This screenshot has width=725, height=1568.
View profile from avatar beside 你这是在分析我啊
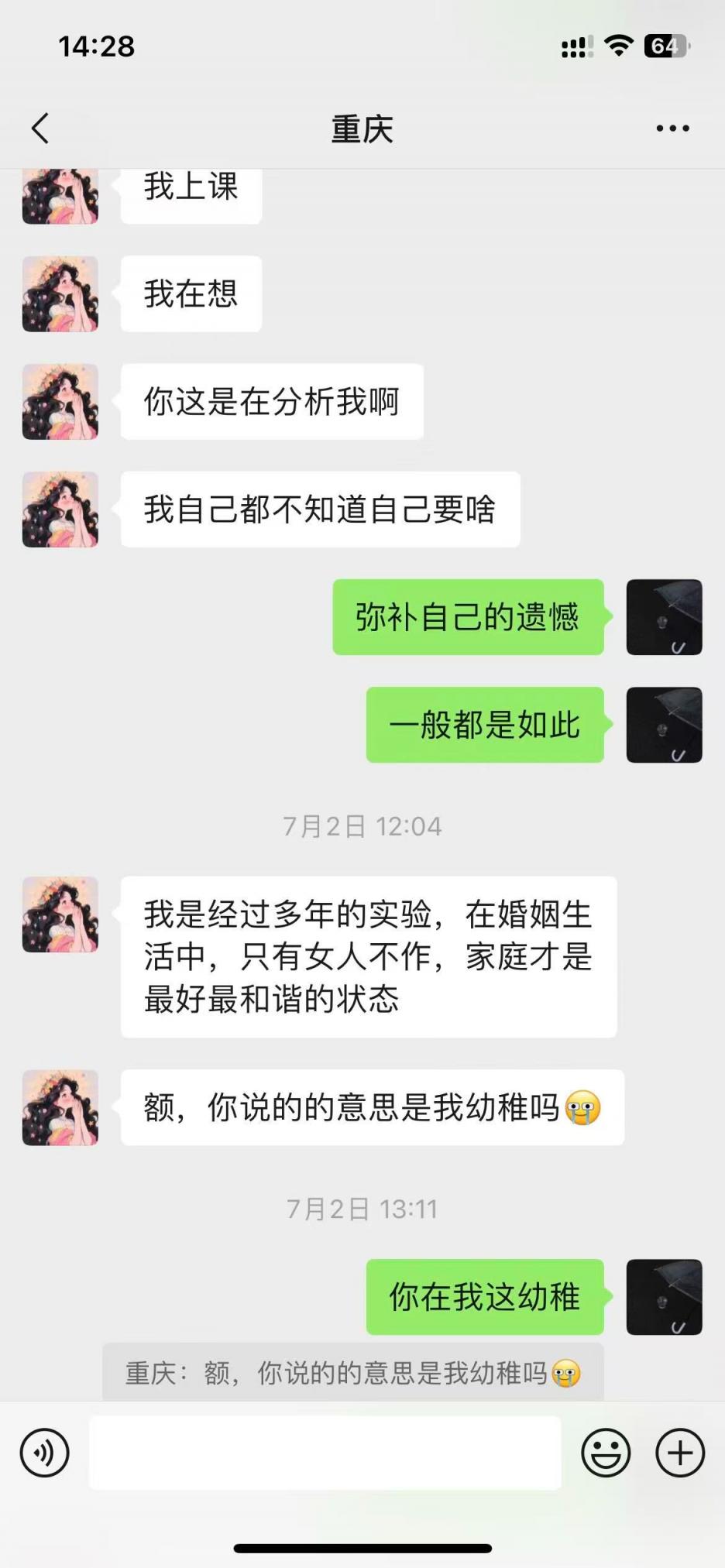(60, 402)
